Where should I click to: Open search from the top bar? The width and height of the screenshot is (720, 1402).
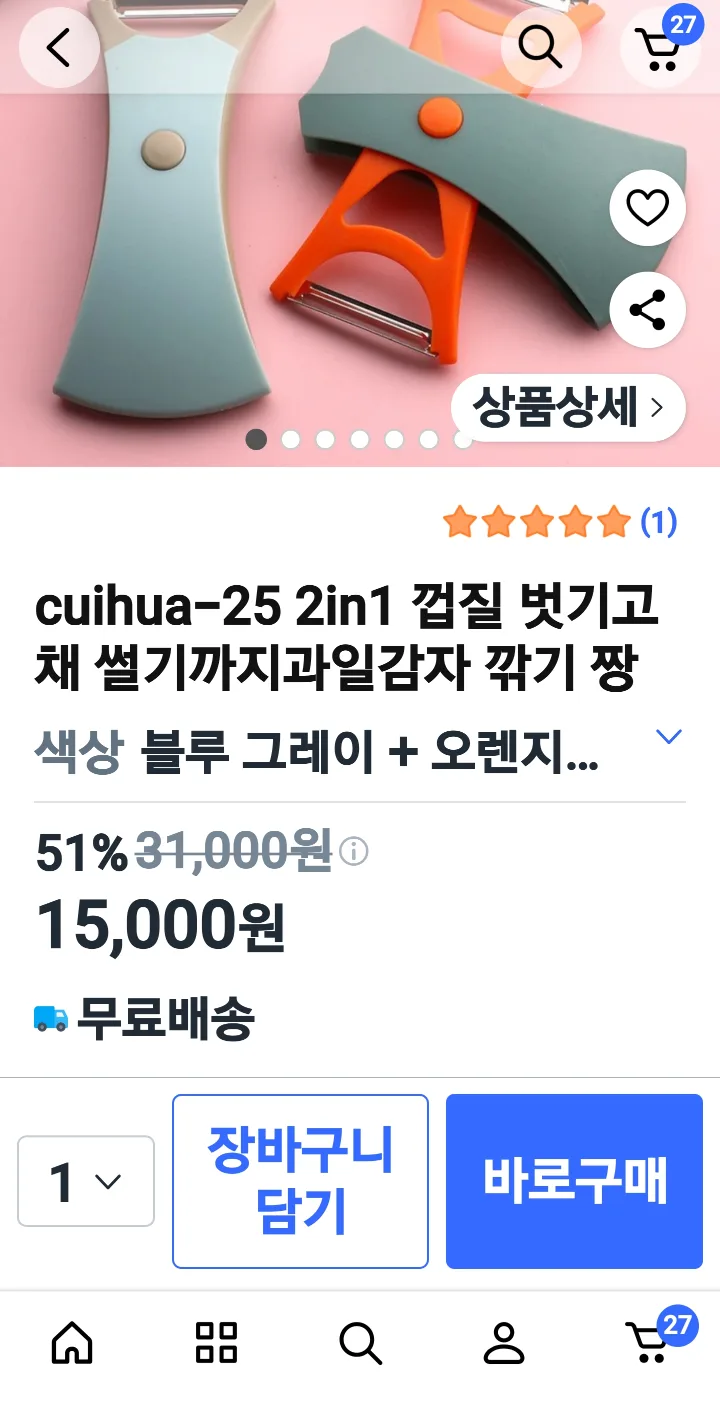click(x=540, y=47)
